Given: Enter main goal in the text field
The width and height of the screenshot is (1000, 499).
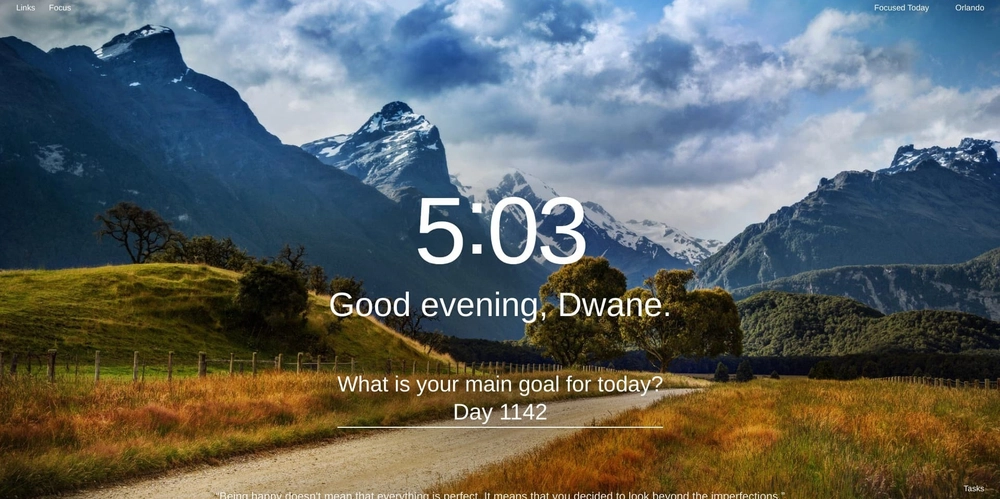Looking at the screenshot, I should point(499,413).
